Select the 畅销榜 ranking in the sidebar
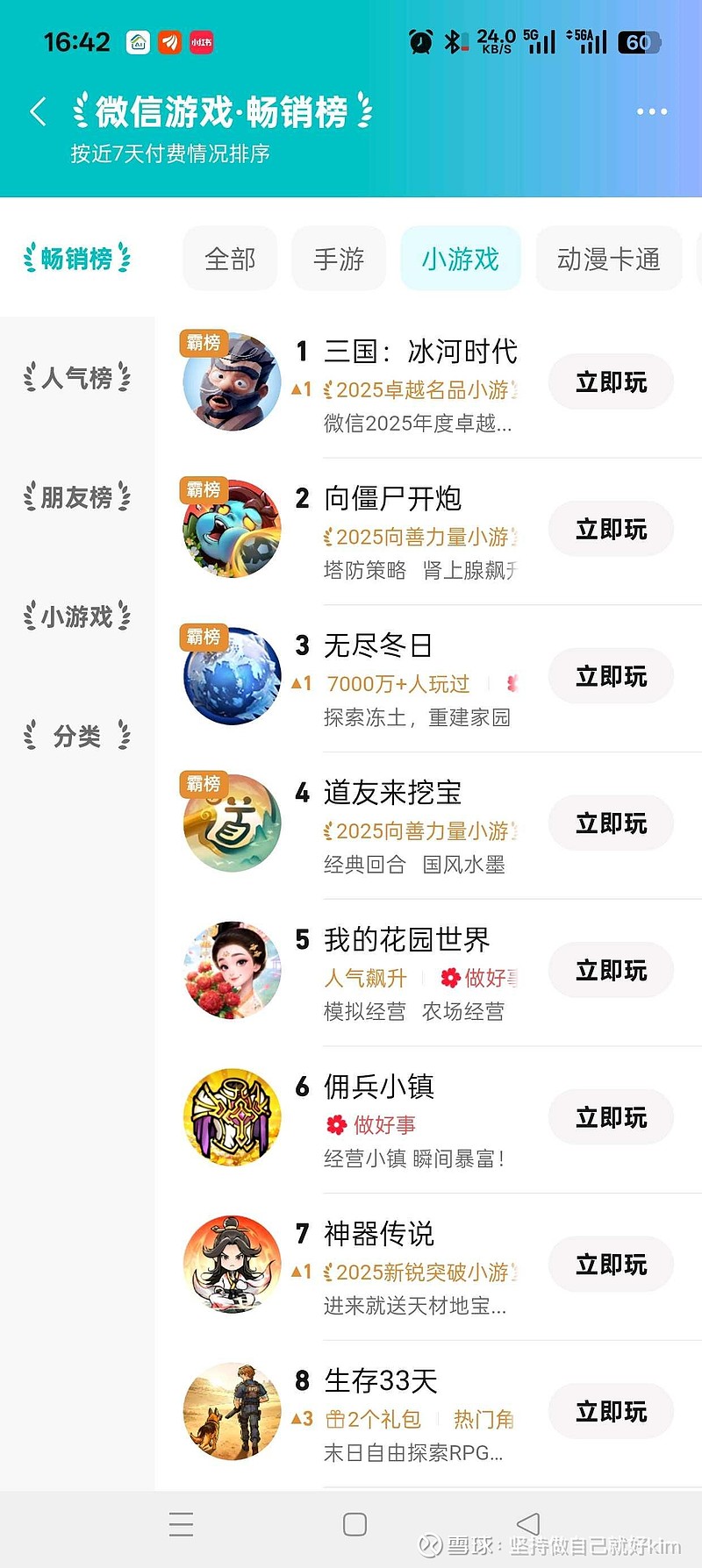The width and height of the screenshot is (702, 1568). [77, 259]
